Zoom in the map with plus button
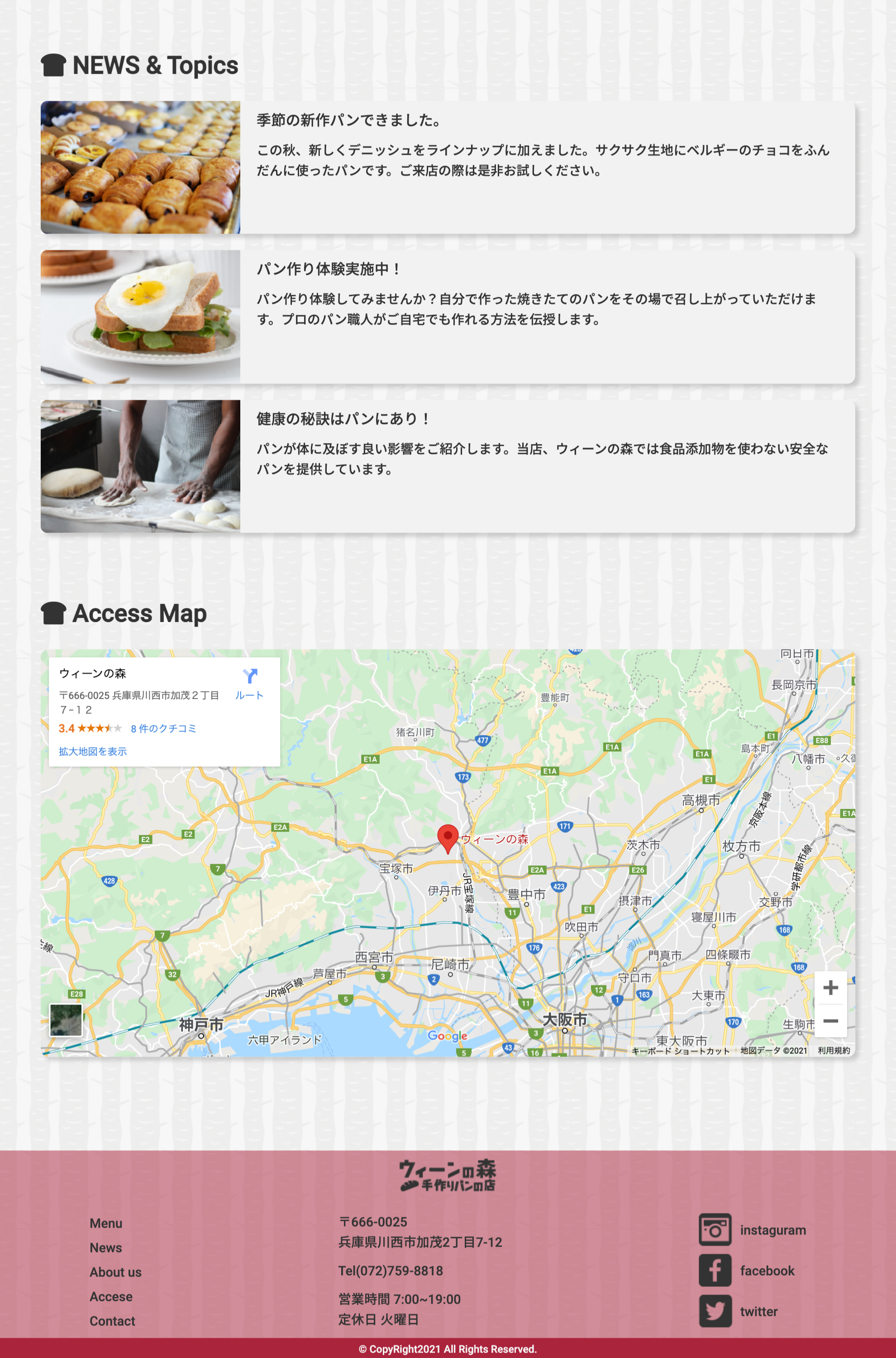Screen dimensions: 896x1358 [x=830, y=988]
